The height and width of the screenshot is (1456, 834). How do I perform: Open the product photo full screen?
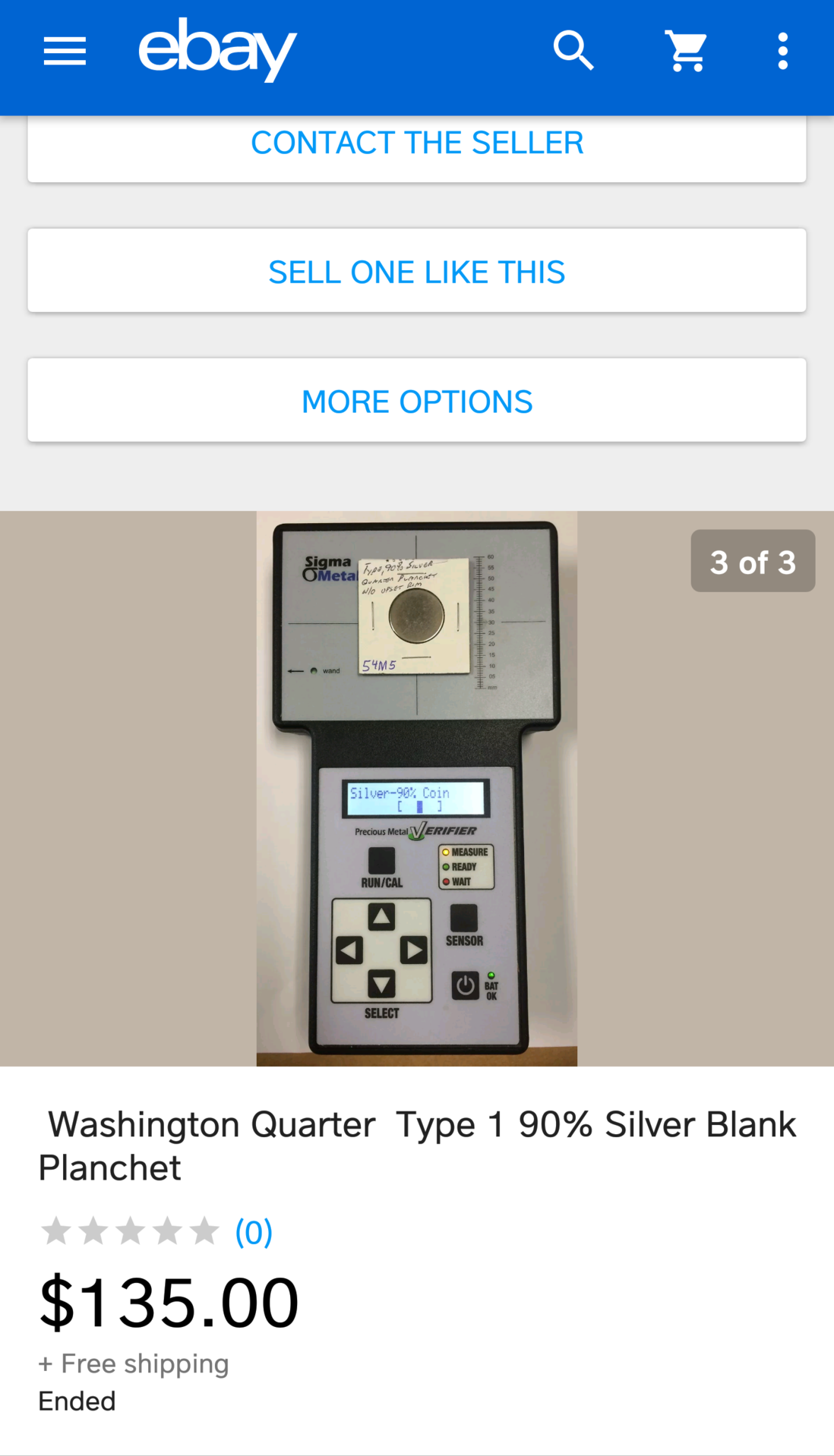coord(416,788)
